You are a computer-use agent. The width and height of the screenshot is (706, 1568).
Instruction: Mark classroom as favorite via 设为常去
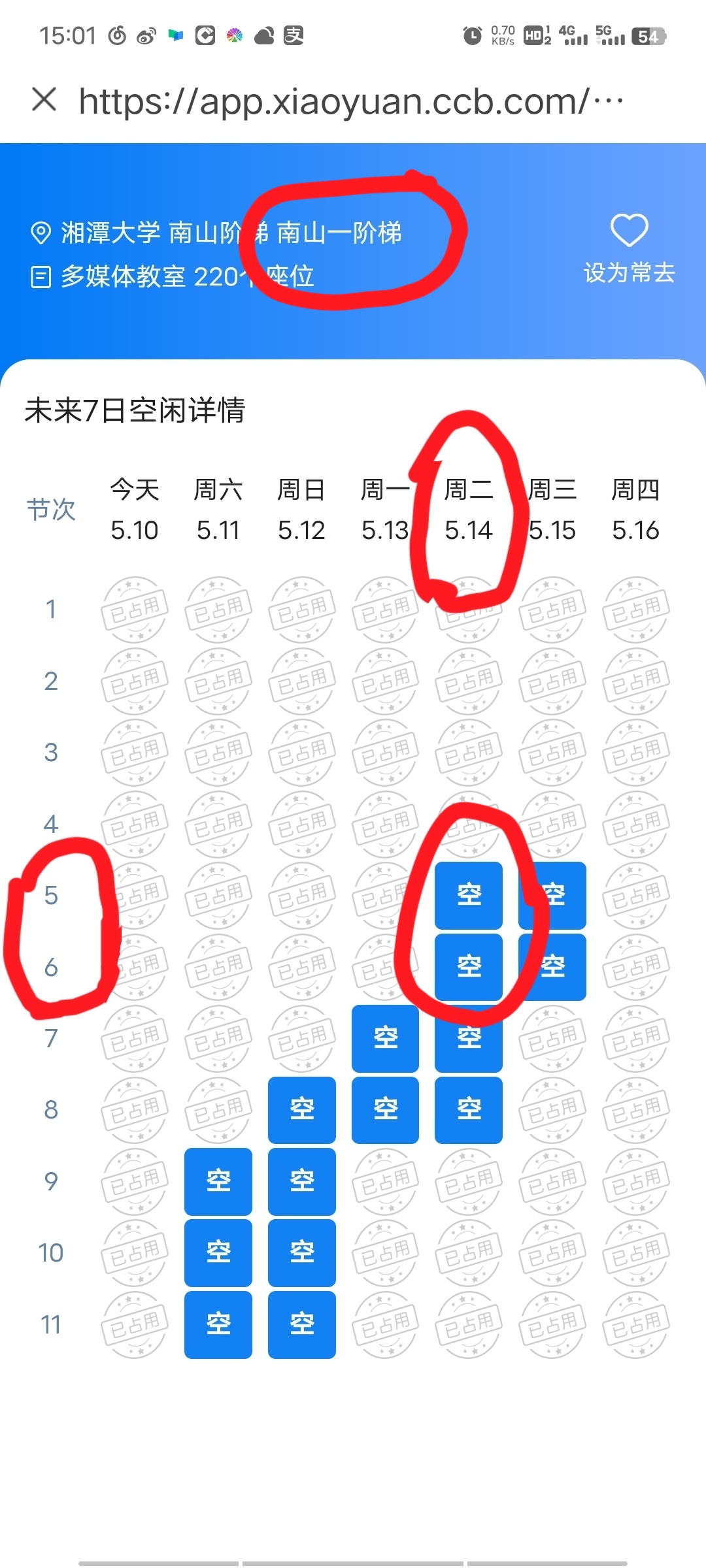point(629,249)
